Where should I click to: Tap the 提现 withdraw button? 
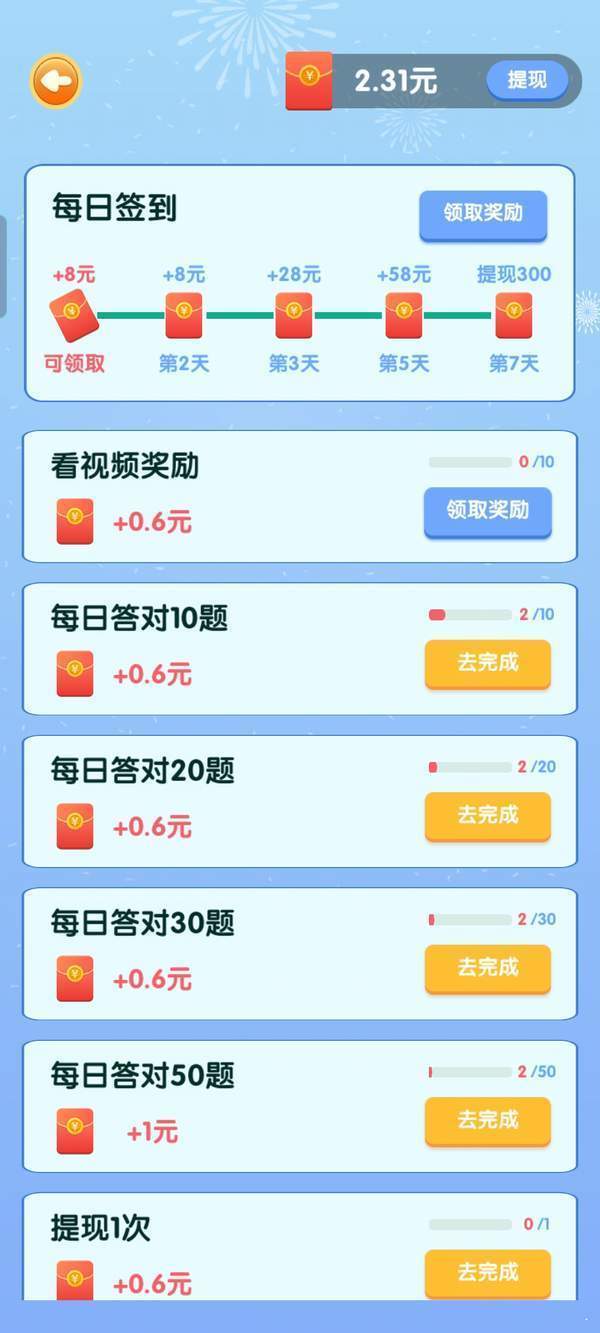pos(527,80)
